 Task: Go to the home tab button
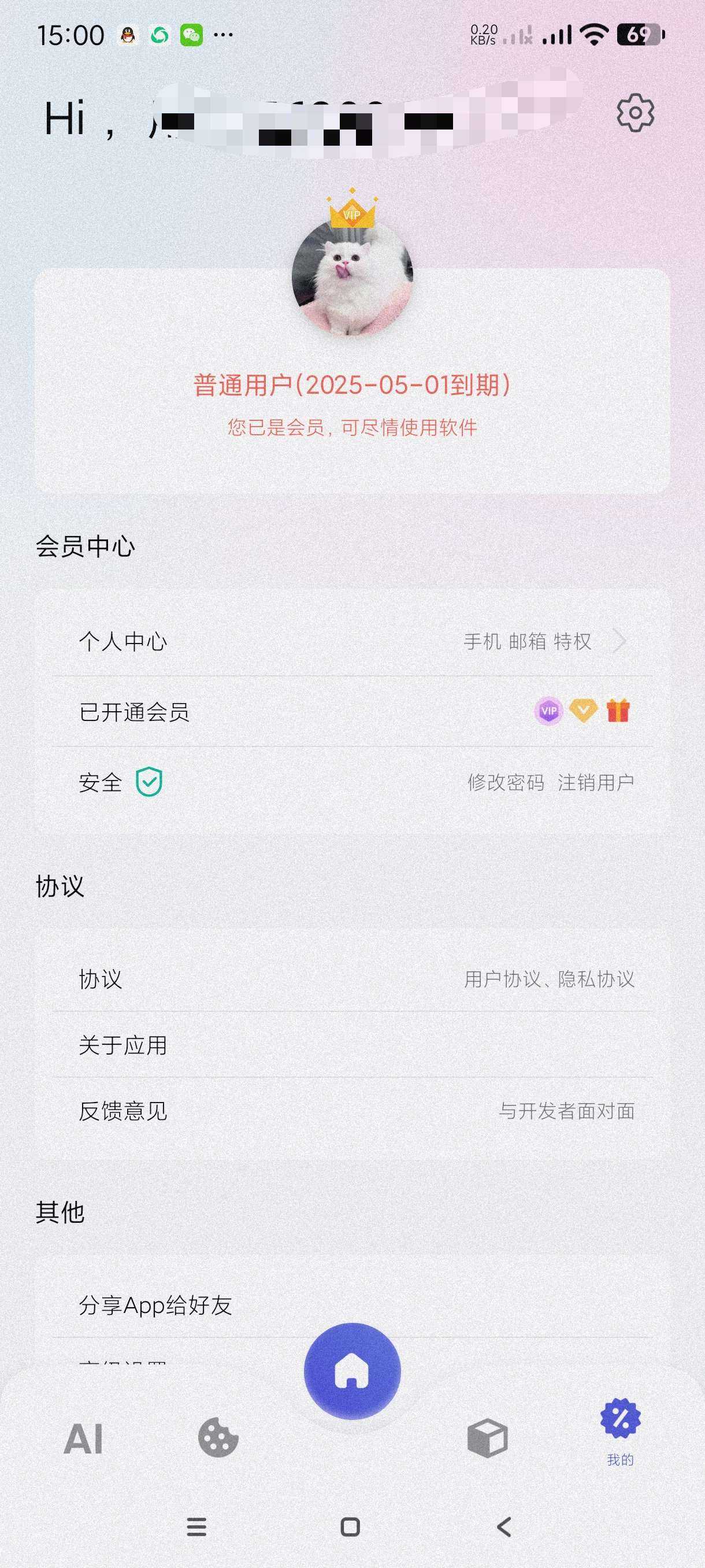(x=352, y=1371)
